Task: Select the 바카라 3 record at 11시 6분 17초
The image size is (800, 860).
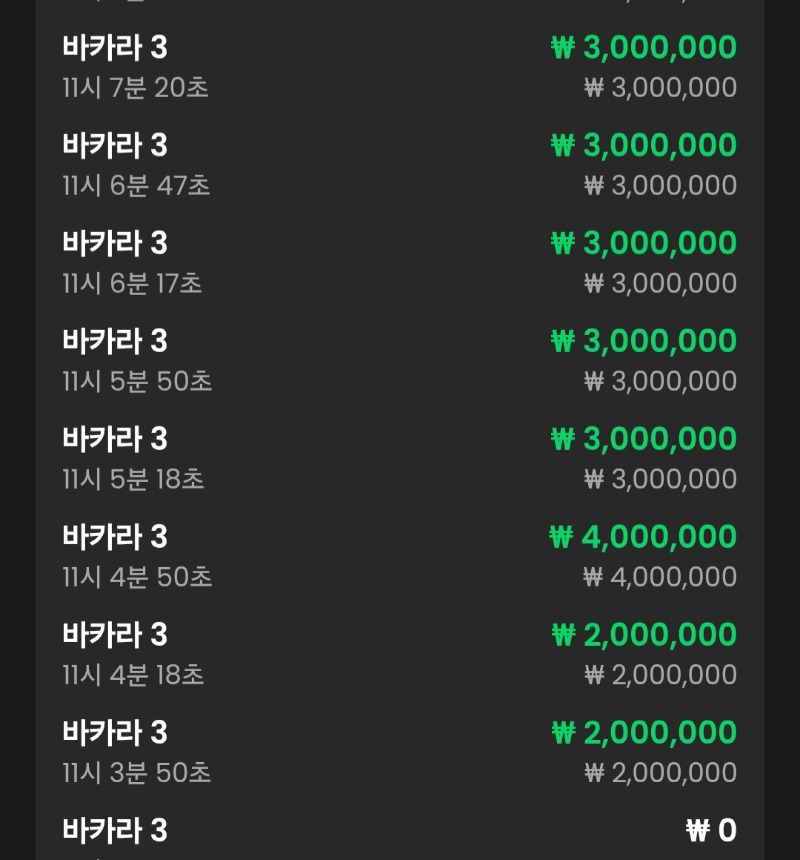Action: (400, 263)
